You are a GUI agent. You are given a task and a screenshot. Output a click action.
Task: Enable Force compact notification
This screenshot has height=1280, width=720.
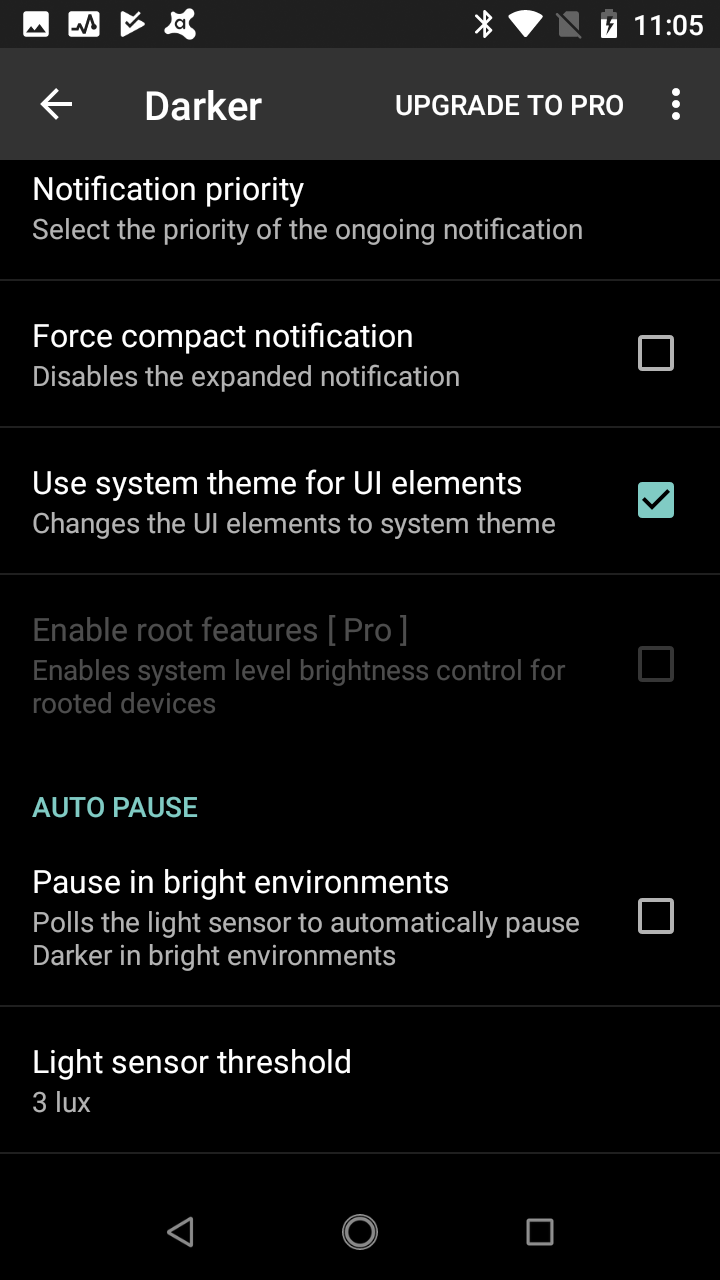(x=655, y=352)
